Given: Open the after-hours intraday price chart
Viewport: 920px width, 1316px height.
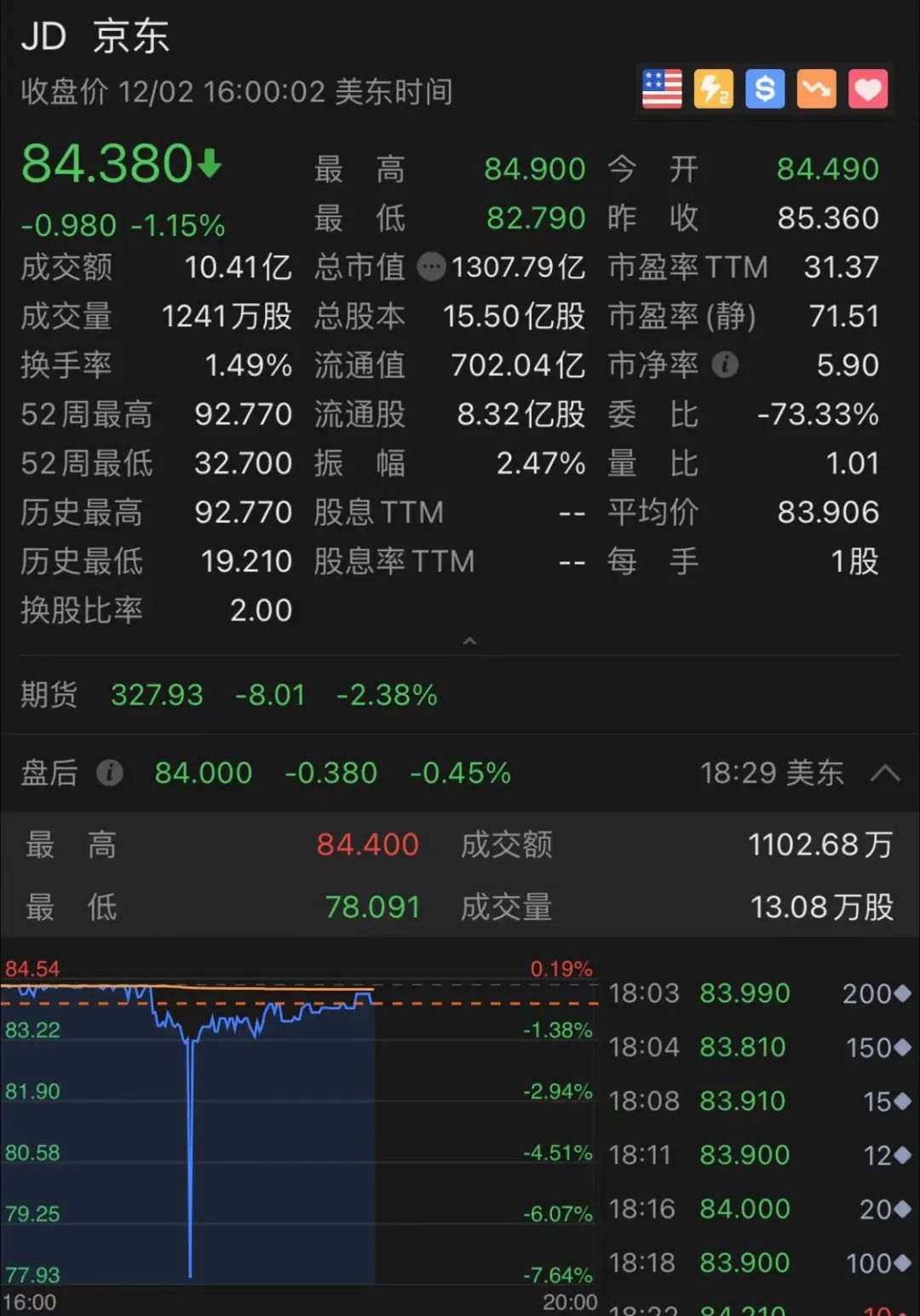Looking at the screenshot, I should click(x=298, y=1124).
